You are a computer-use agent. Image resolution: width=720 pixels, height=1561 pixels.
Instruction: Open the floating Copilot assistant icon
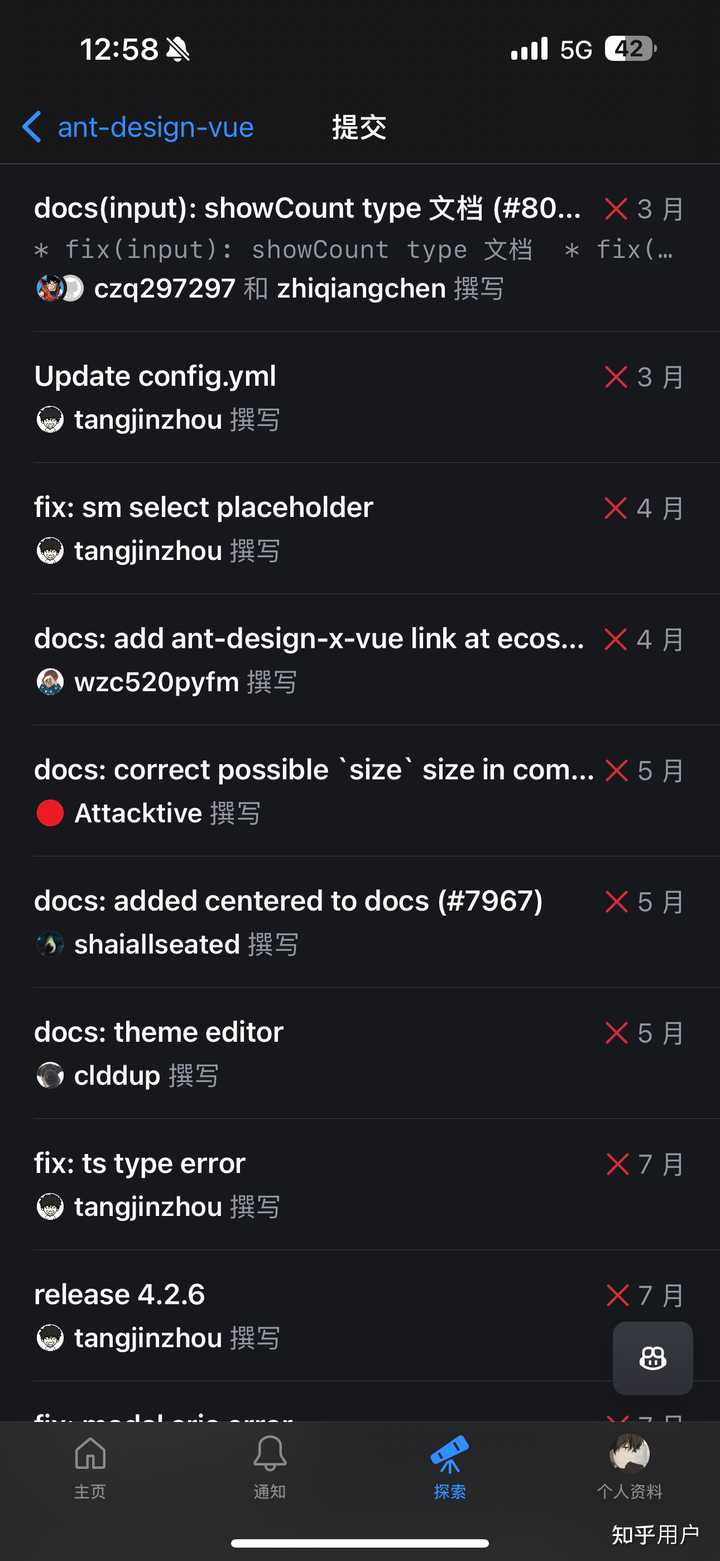pos(652,1358)
